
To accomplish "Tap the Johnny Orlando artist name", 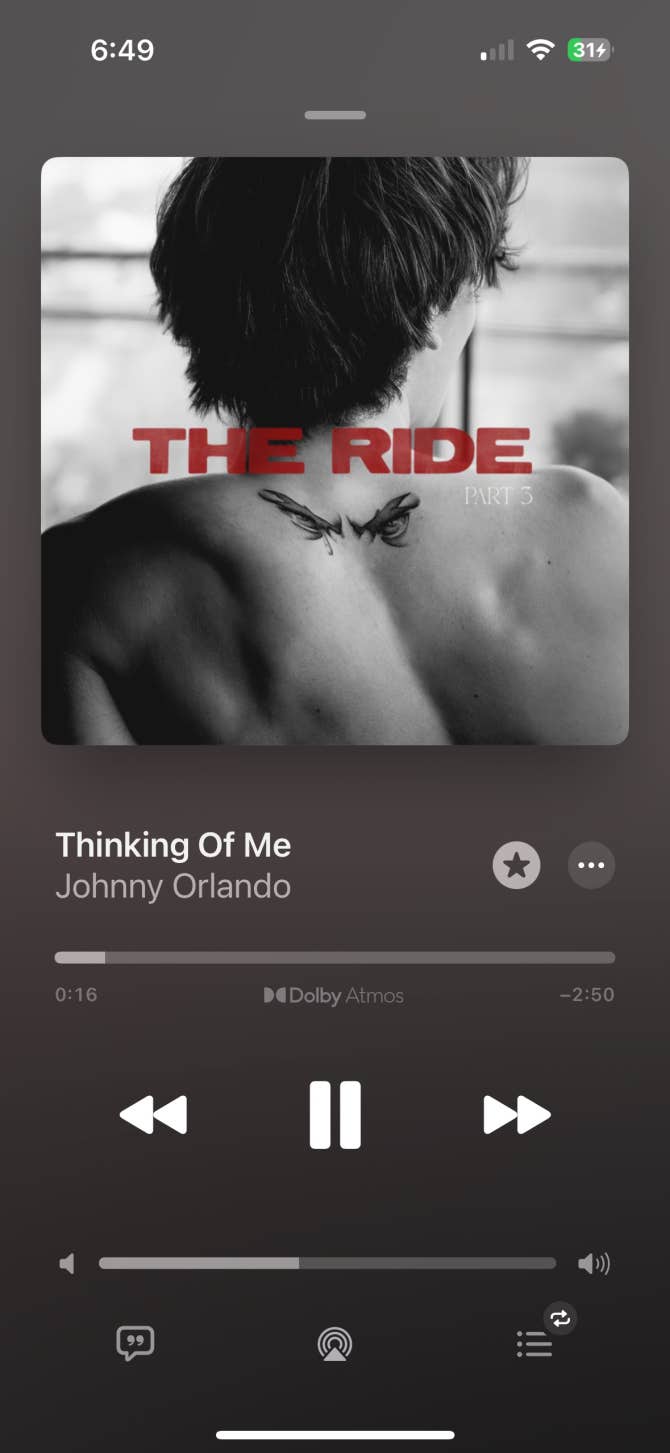I will click(173, 886).
